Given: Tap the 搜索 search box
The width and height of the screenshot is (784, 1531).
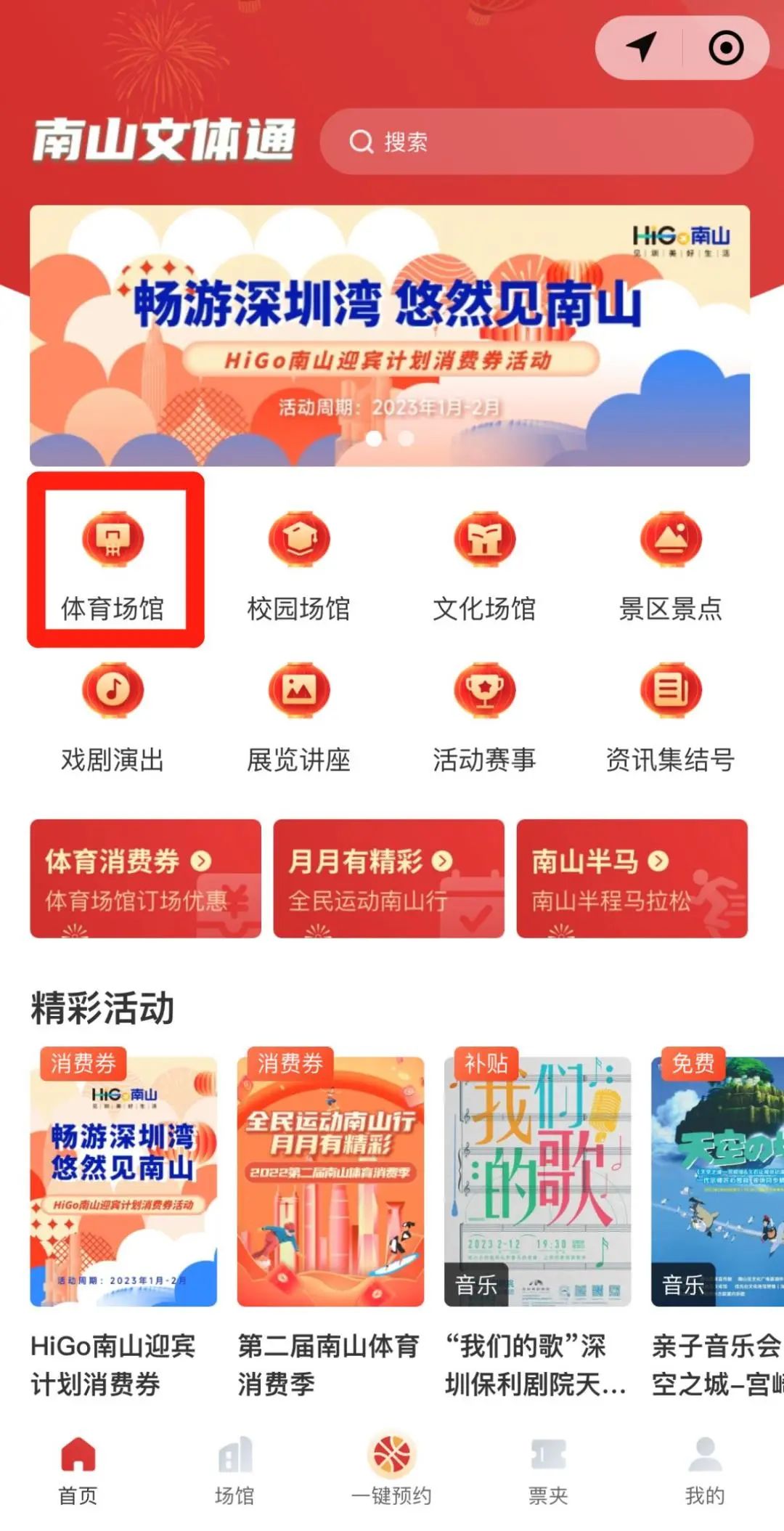Looking at the screenshot, I should click(x=536, y=142).
